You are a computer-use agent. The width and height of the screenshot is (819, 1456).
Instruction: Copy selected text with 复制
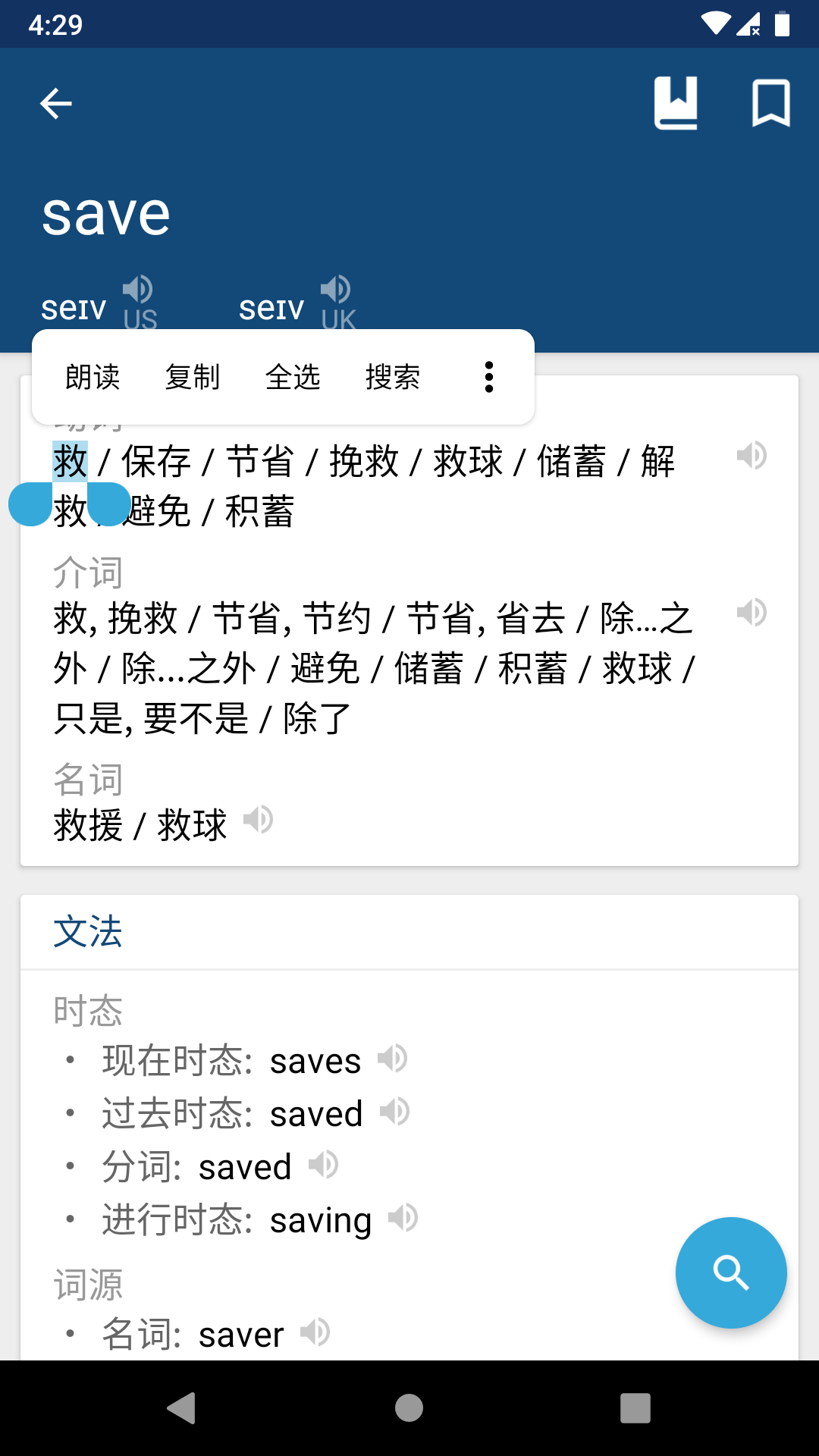pos(193,377)
